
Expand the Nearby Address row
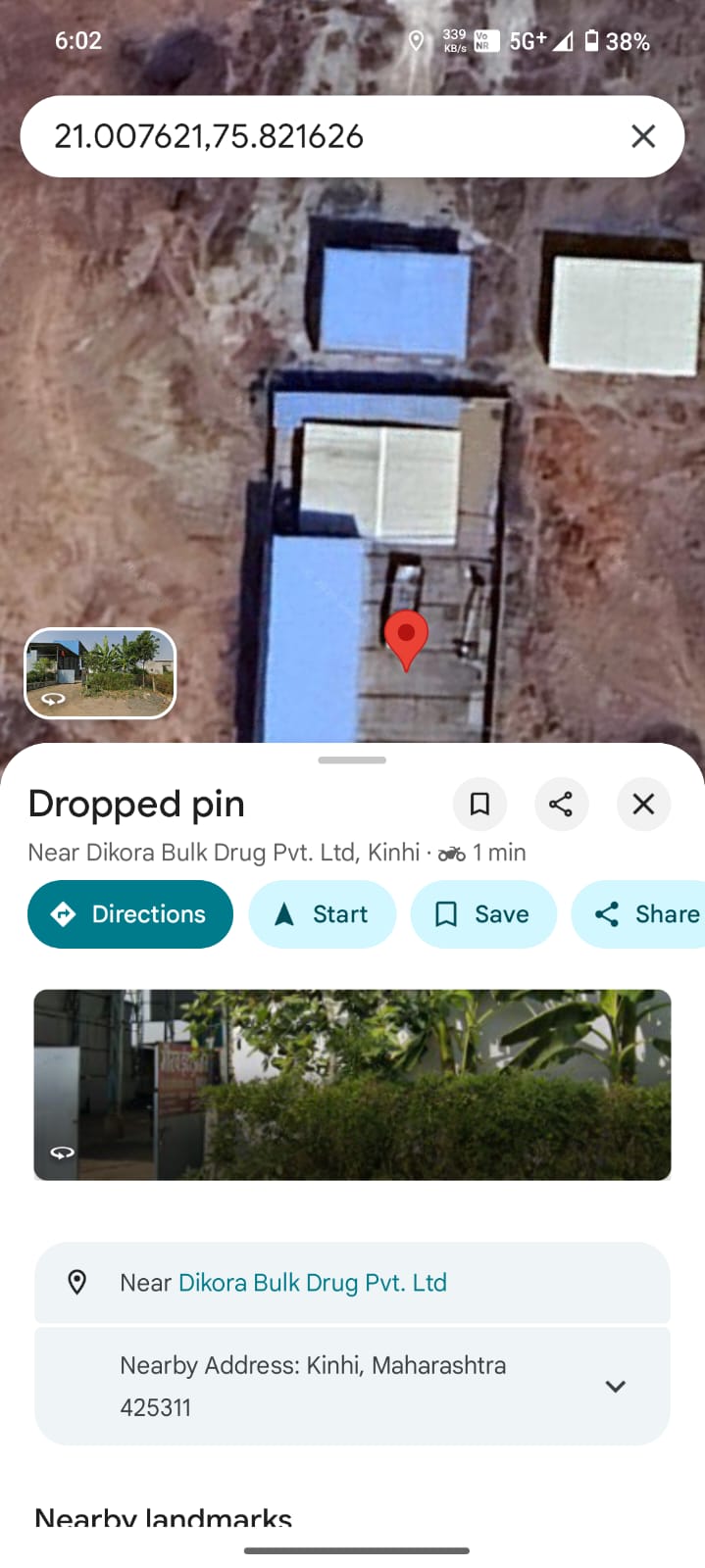click(352, 1387)
